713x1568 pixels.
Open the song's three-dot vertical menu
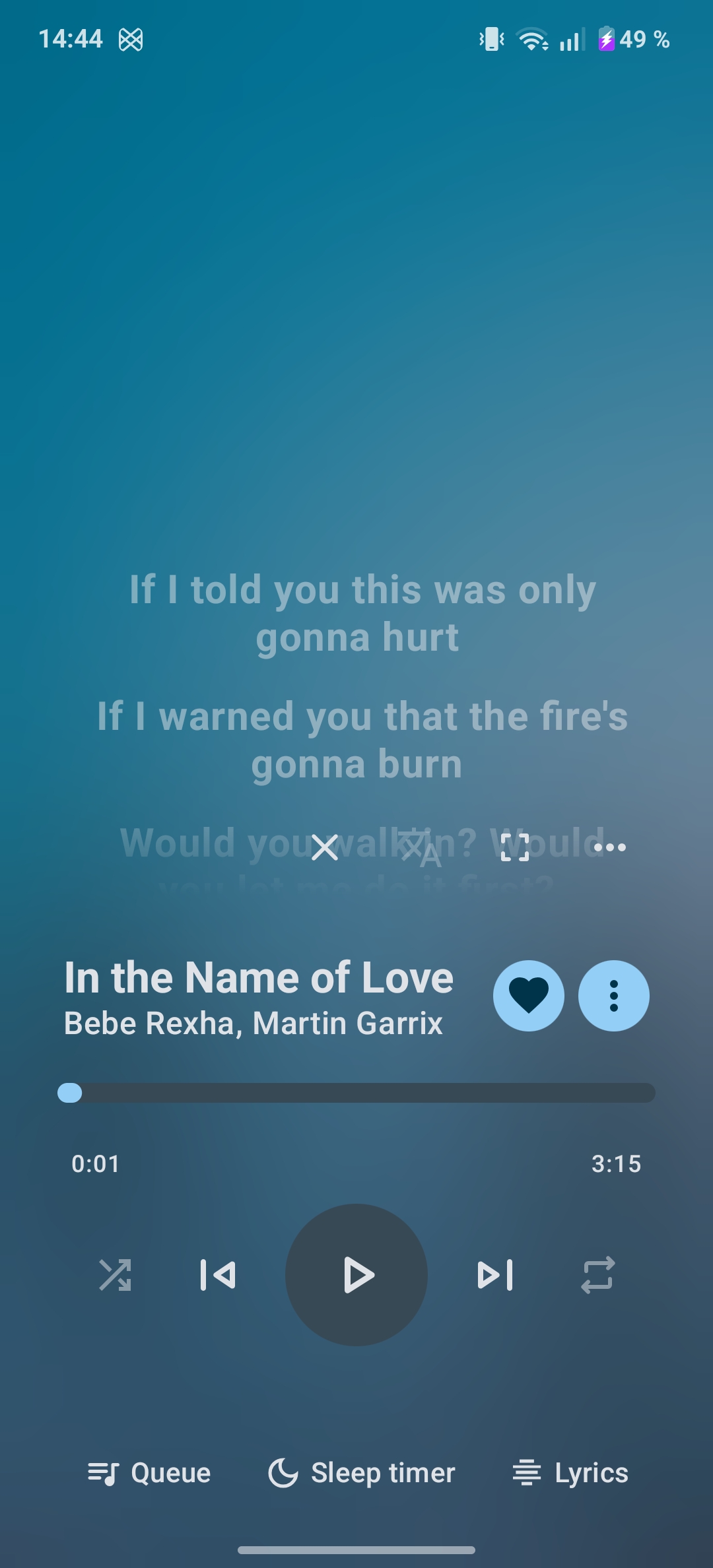614,996
